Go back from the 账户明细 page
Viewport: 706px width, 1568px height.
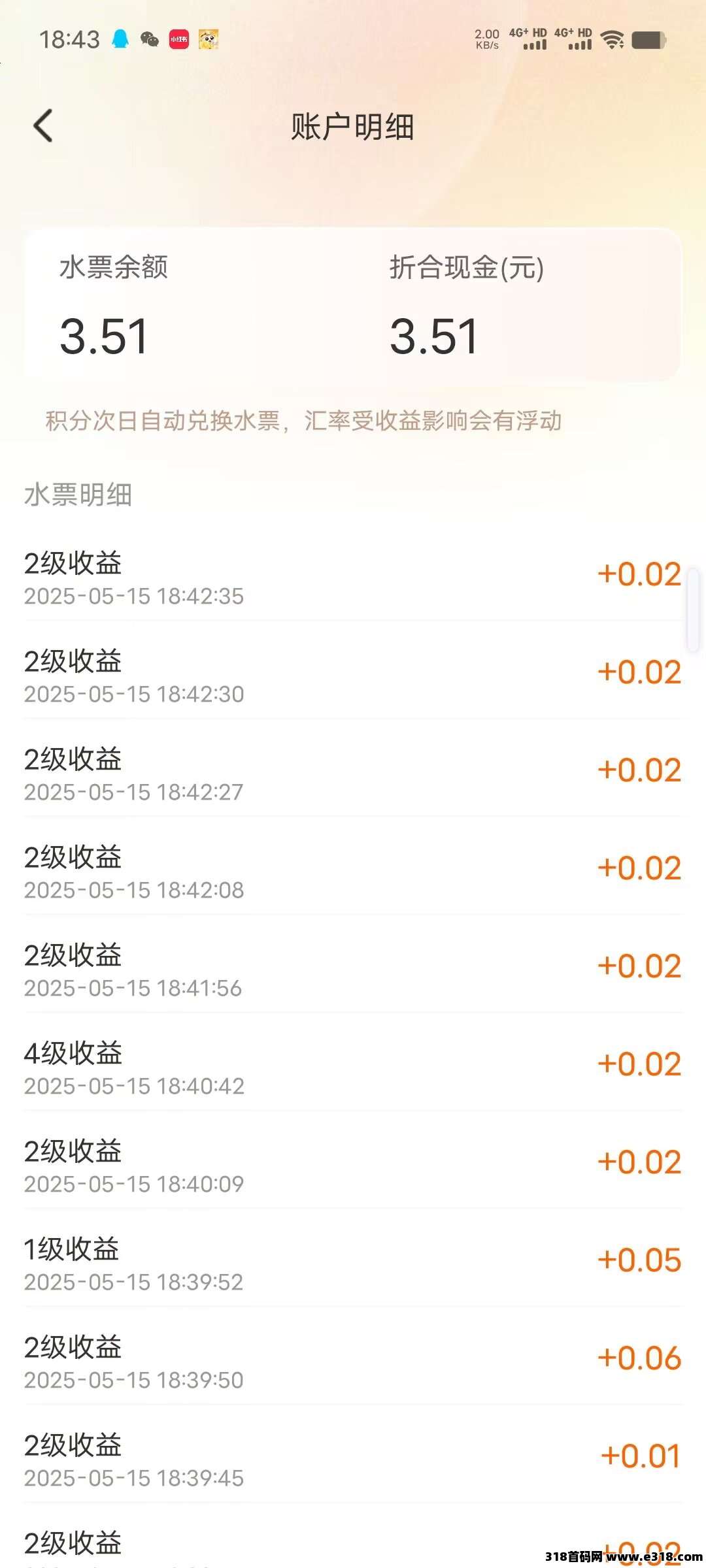coord(43,125)
